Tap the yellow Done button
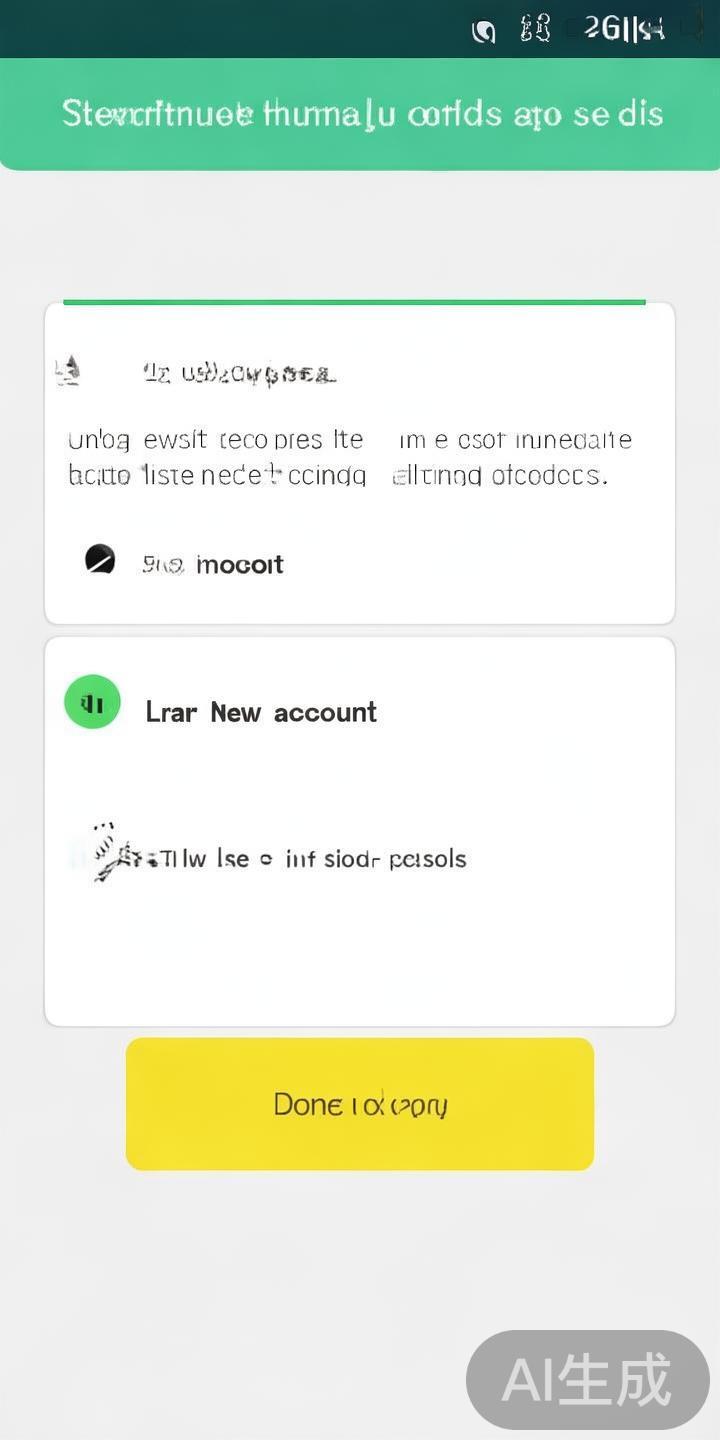 click(360, 1103)
